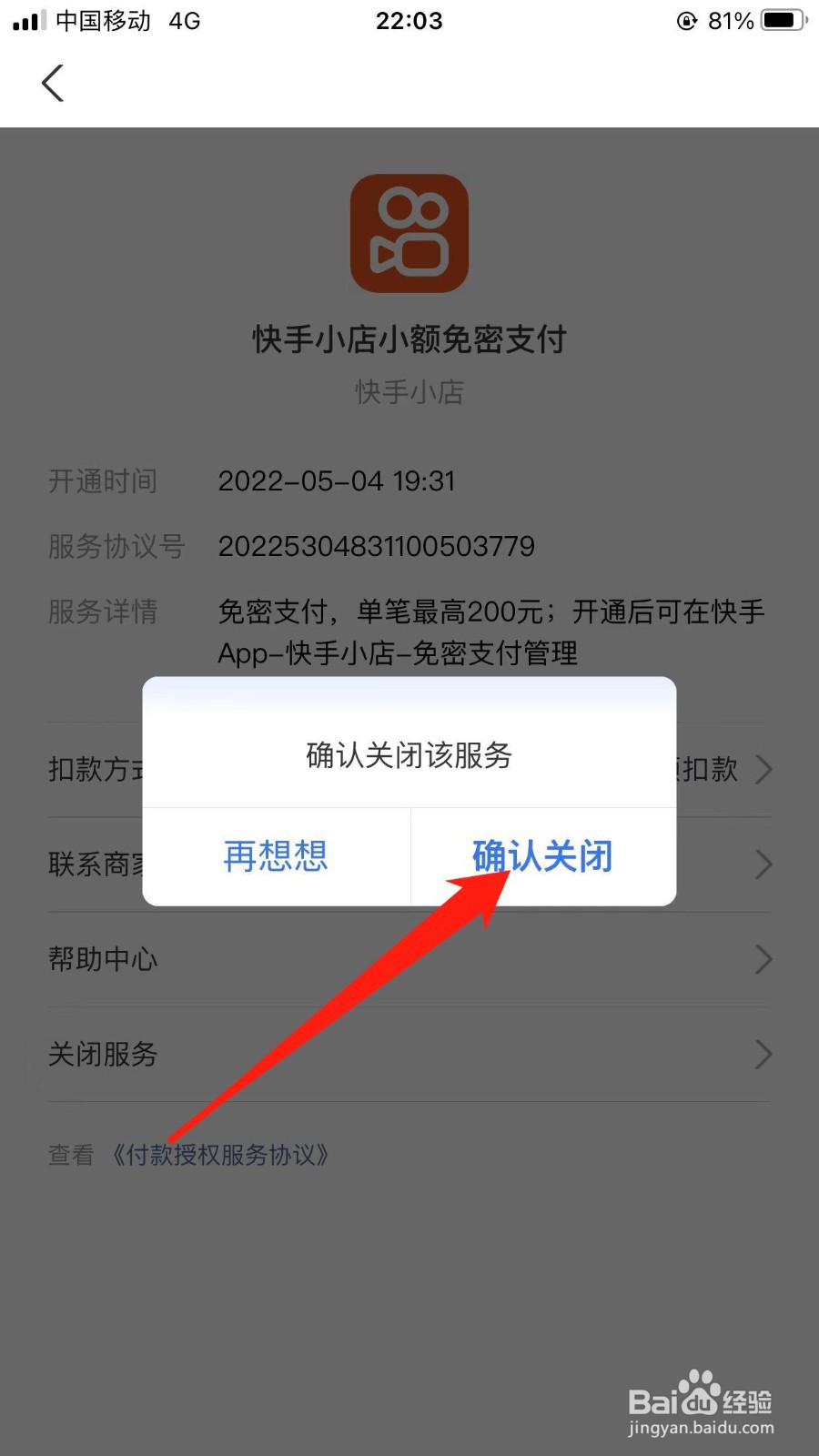Viewport: 819px width, 1456px height.
Task: Select the 快手小店 merchant name
Action: coord(409,393)
